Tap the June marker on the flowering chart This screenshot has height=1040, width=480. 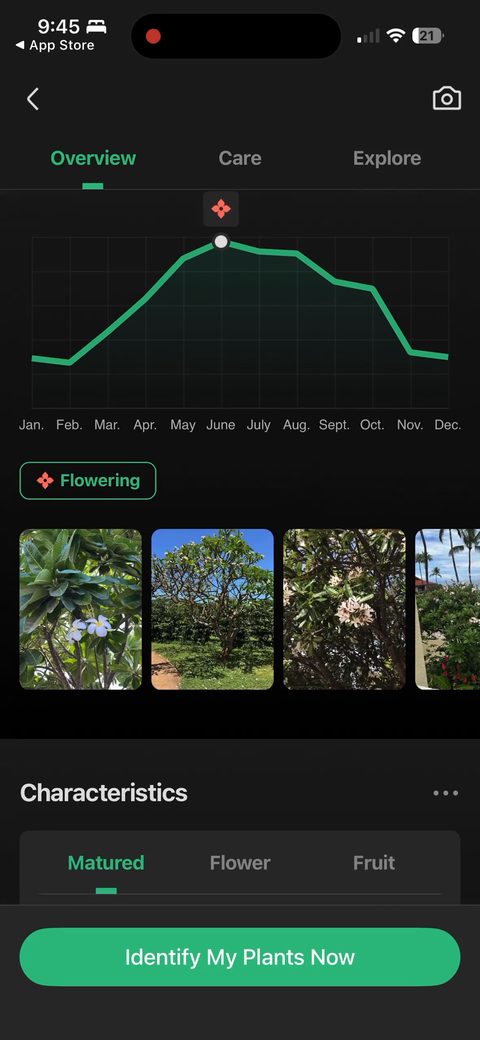point(221,241)
